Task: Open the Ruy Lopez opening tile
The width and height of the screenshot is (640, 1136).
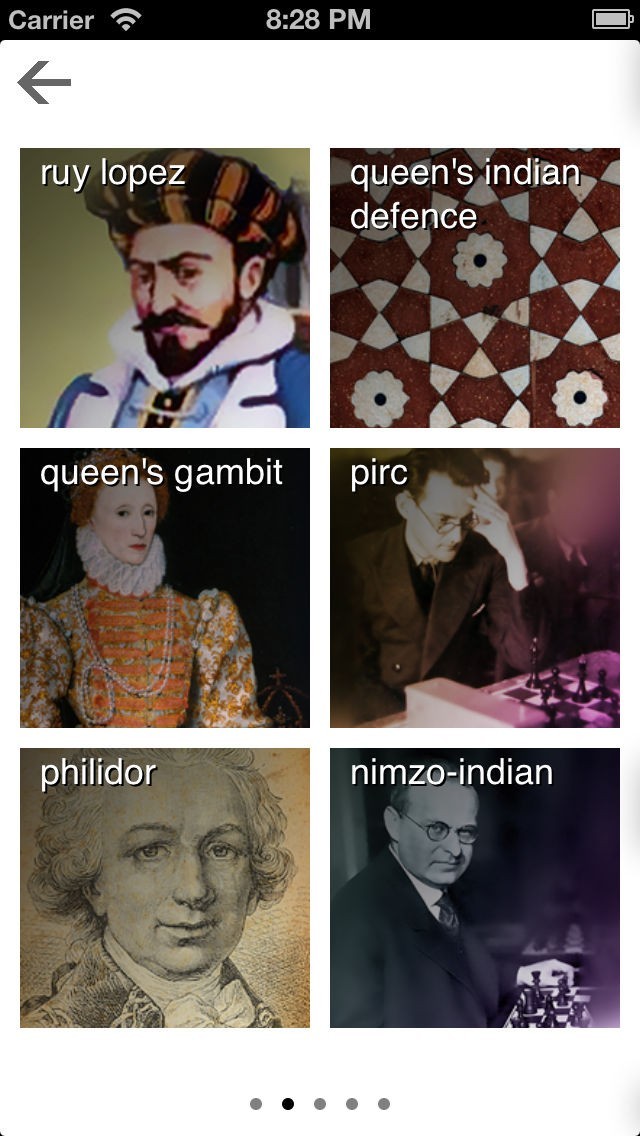Action: click(165, 288)
